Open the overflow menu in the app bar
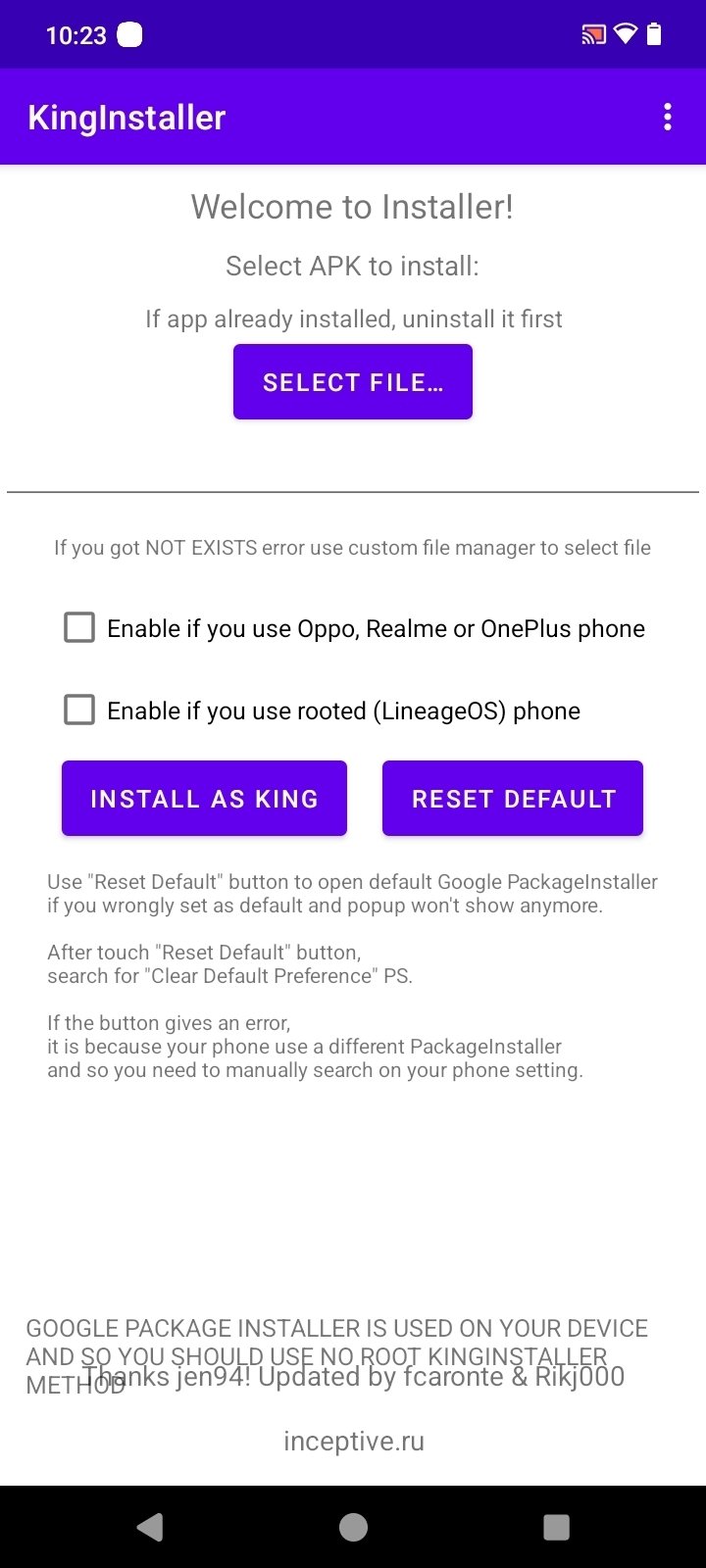Screen dimensions: 706x1568 click(x=668, y=118)
